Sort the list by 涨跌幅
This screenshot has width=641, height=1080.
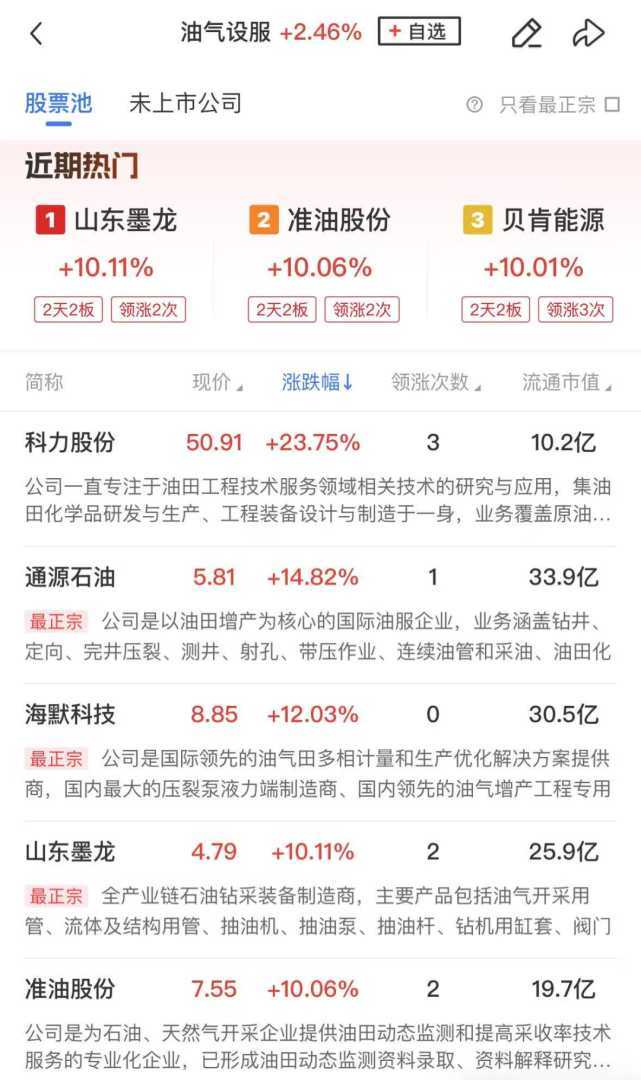pyautogui.click(x=318, y=382)
